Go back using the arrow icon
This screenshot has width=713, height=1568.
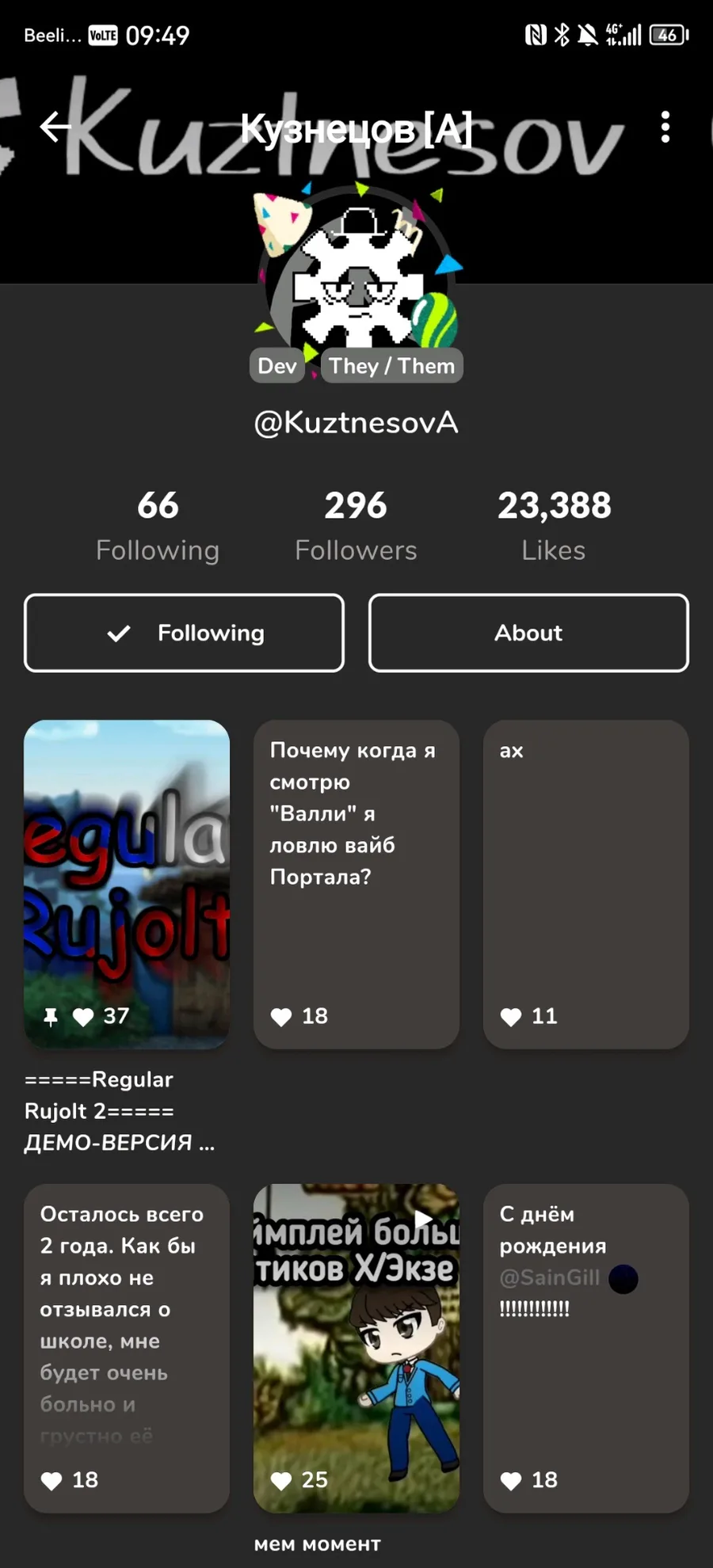55,127
